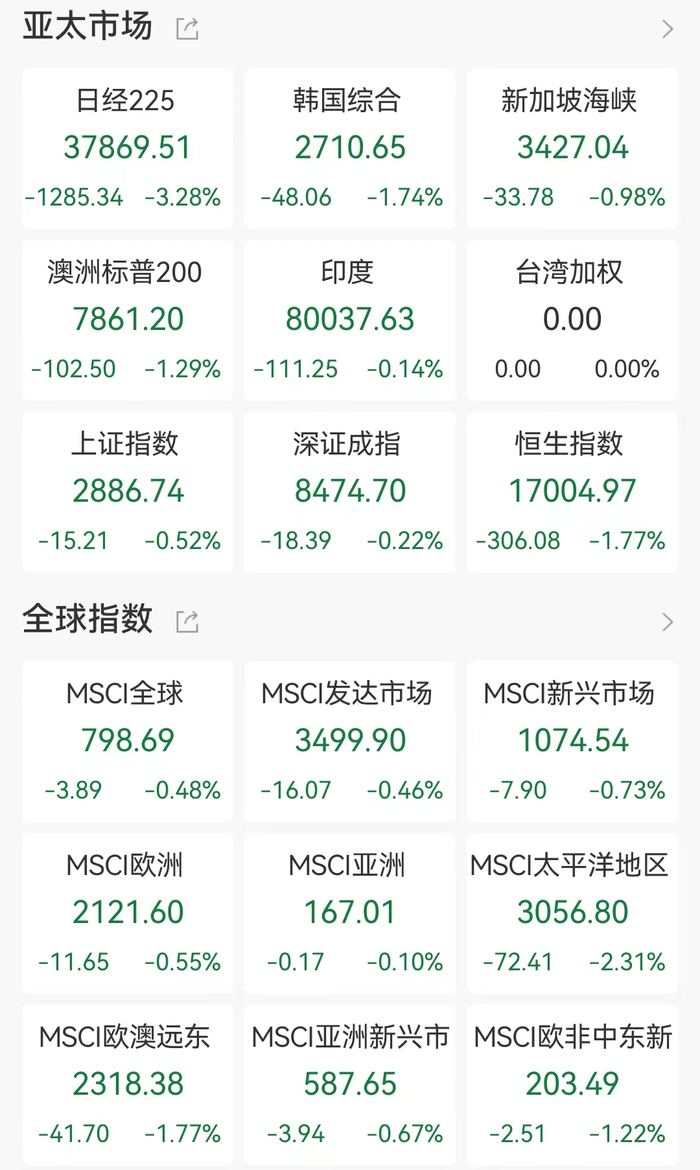Image resolution: width=700 pixels, height=1170 pixels.
Task: Open the 新加坡海峡 index card
Action: coord(572,148)
